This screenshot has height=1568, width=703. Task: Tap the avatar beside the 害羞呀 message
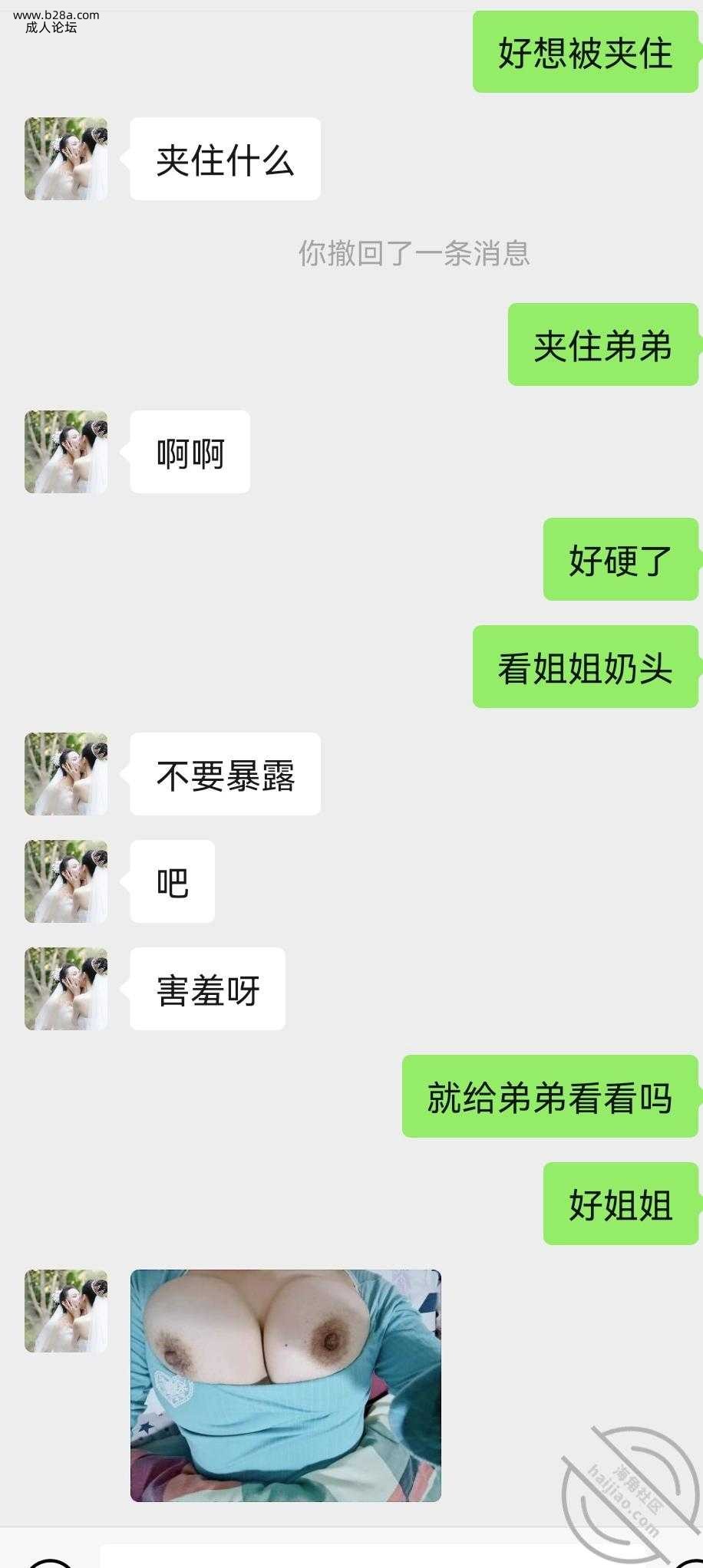pos(66,989)
